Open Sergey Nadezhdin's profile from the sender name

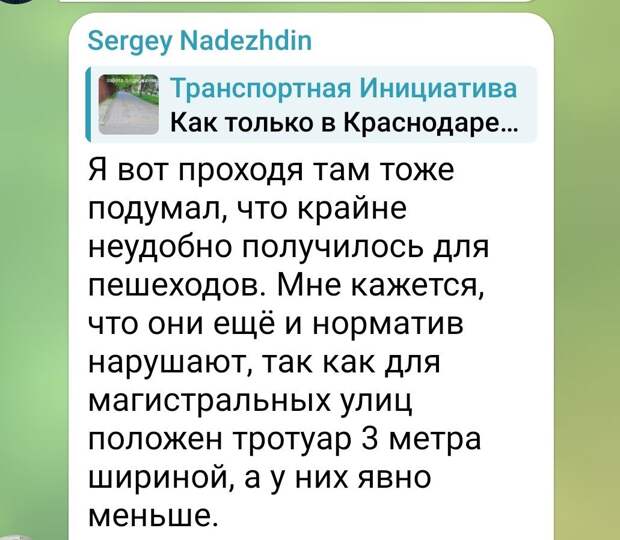coord(200,41)
